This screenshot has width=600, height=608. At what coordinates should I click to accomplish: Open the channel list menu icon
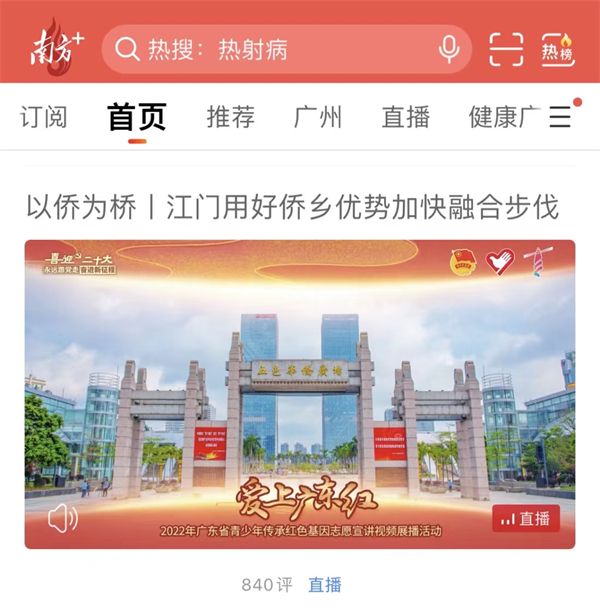click(560, 117)
